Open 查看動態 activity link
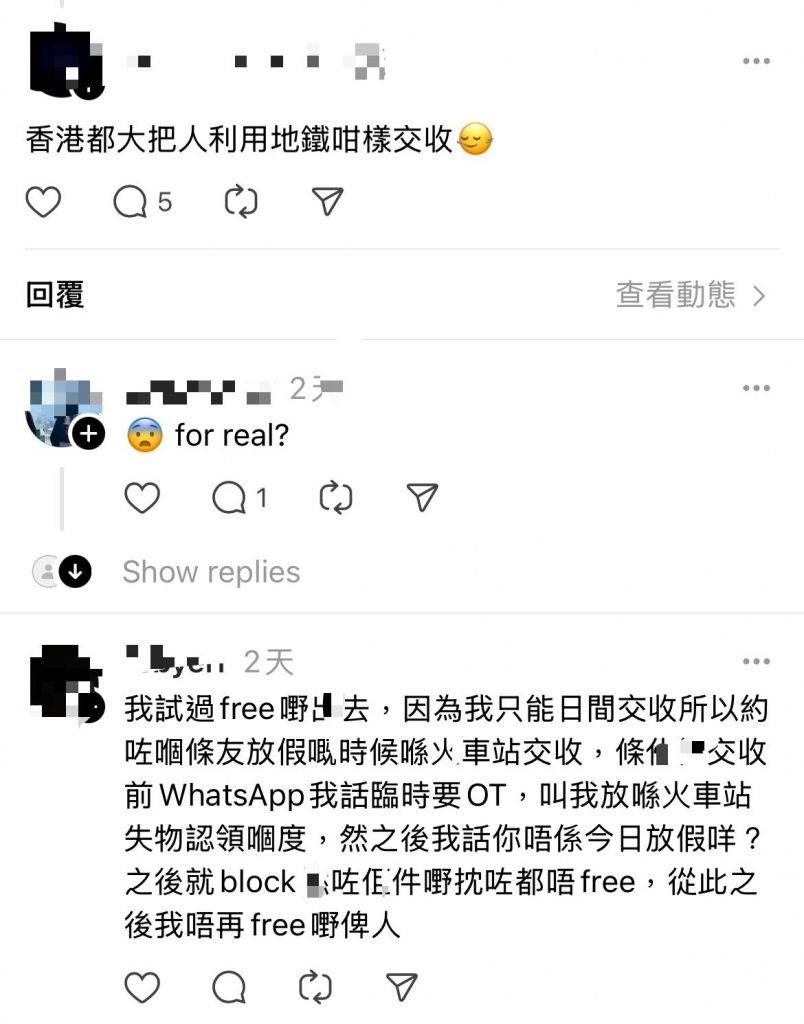This screenshot has height=1024, width=804. (x=690, y=295)
